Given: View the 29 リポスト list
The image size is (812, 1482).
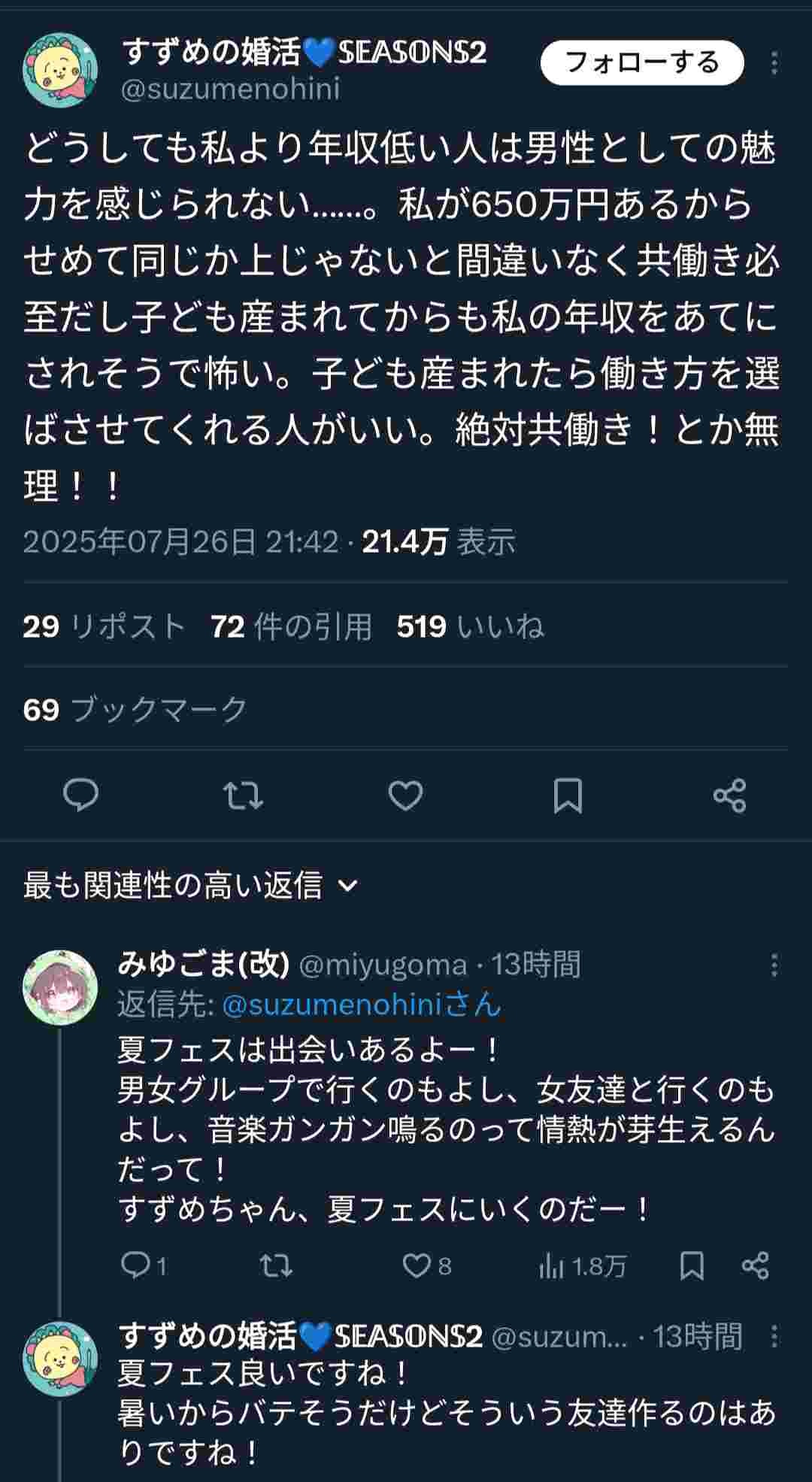Looking at the screenshot, I should [x=104, y=626].
